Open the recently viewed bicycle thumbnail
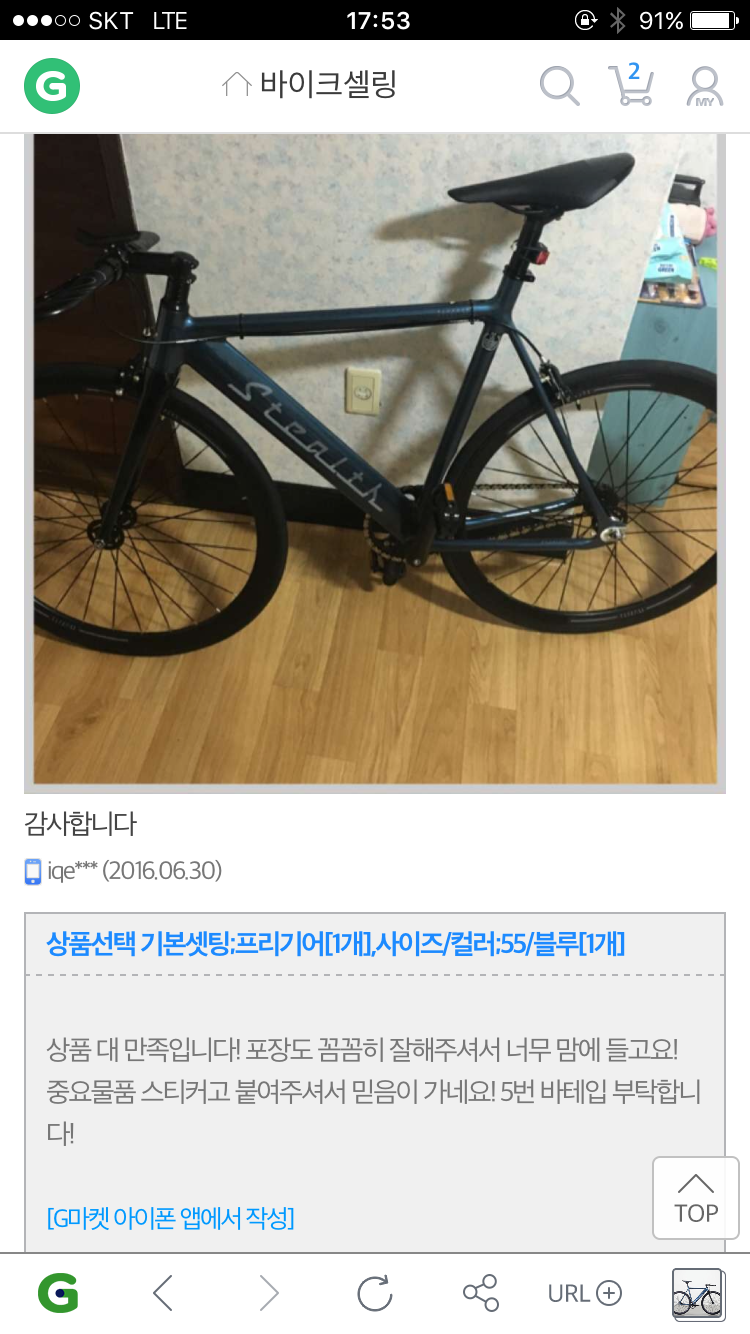The height and width of the screenshot is (1334, 750). (697, 1293)
